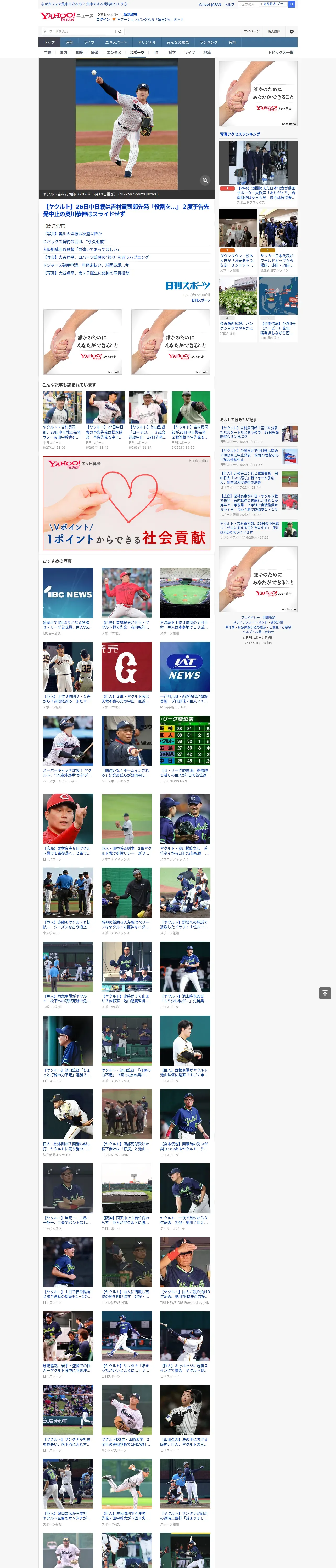Enlarge the main pitcher photo with magnifier
This screenshot has height=1568, width=336.
coord(205,180)
